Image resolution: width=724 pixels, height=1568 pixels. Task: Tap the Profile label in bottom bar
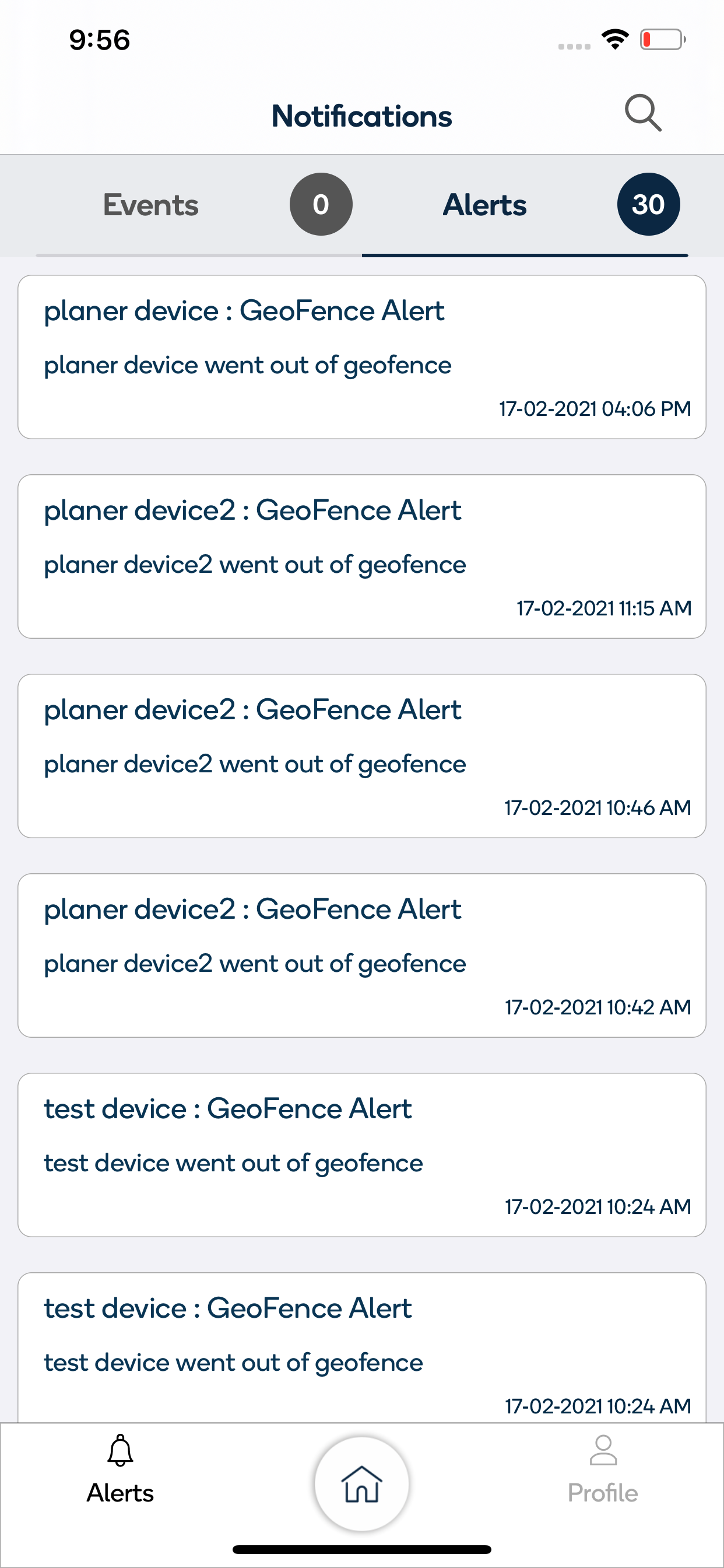click(603, 1492)
